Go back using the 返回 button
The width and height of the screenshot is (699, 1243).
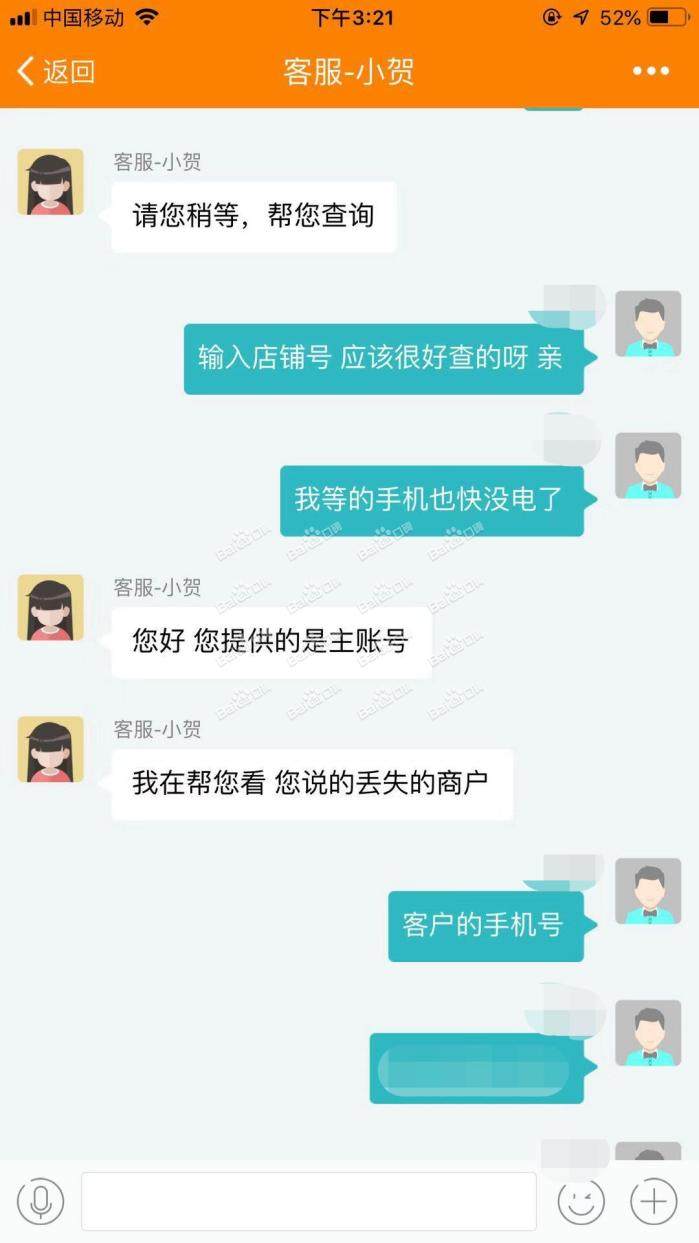tap(56, 71)
